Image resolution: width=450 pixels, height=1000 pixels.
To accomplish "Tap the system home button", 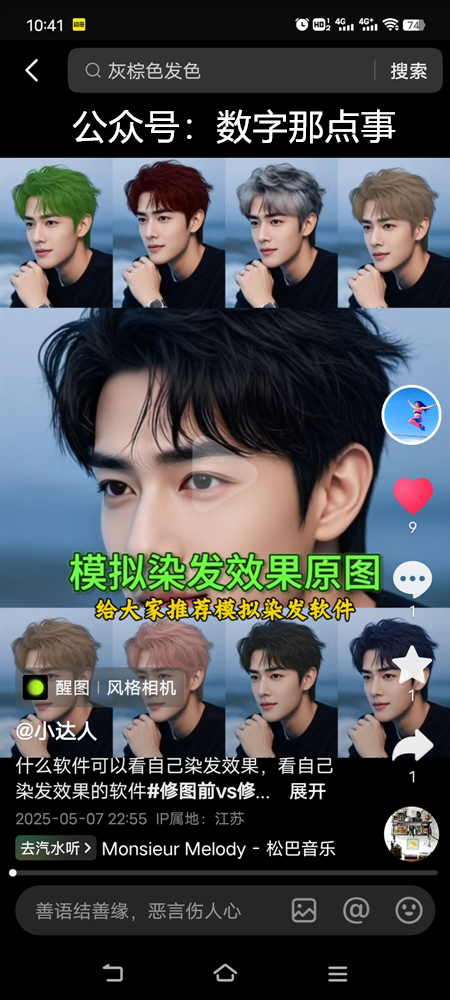I will pyautogui.click(x=225, y=973).
